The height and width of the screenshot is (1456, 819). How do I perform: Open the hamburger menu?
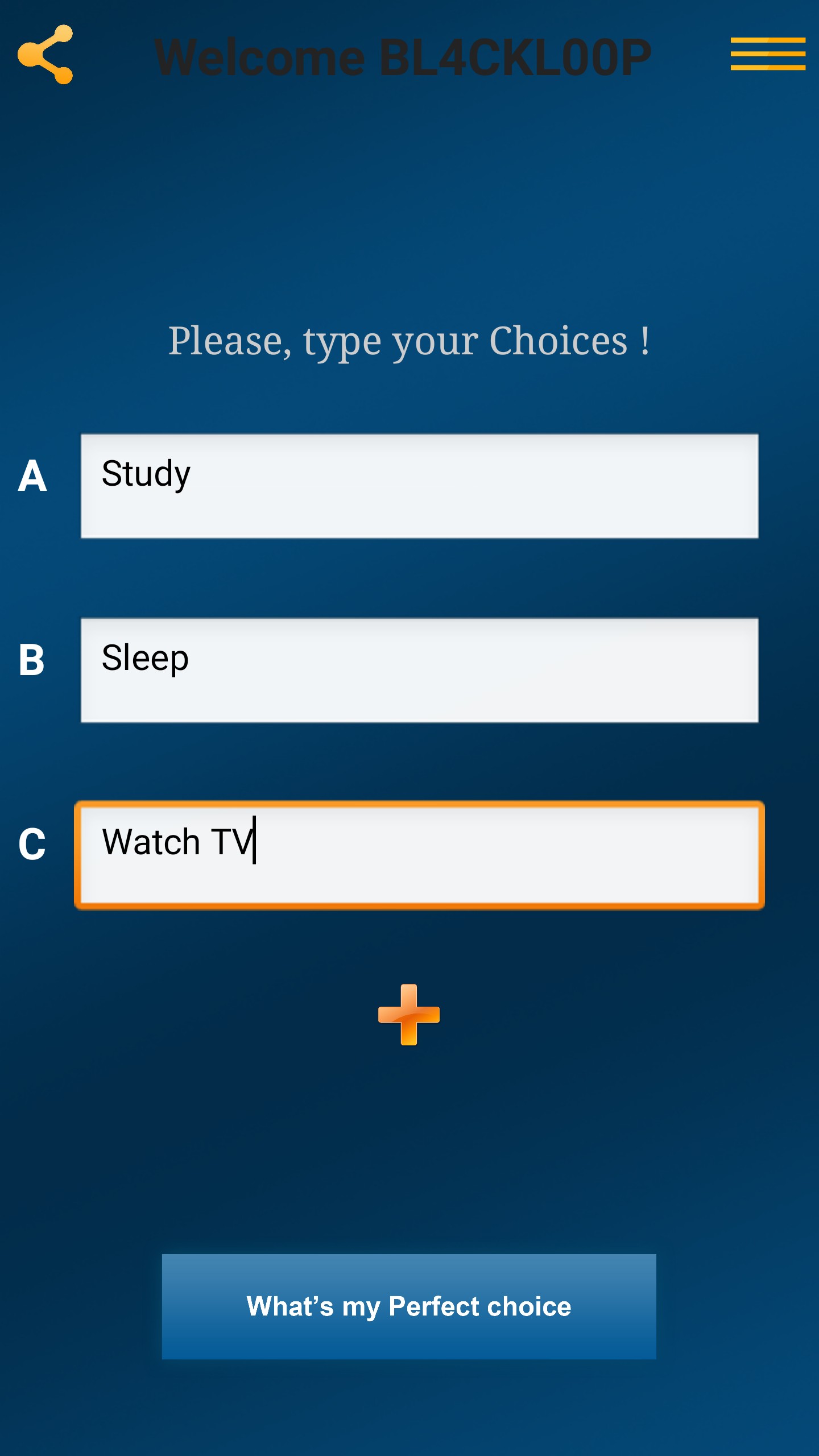768,54
